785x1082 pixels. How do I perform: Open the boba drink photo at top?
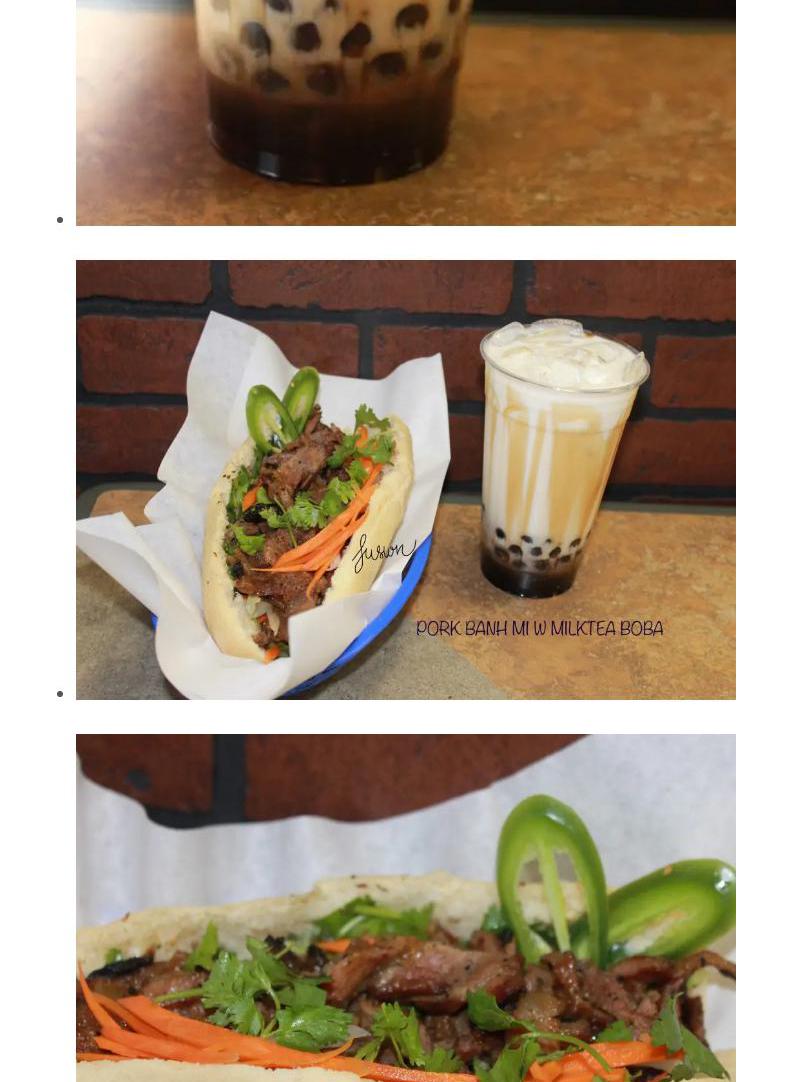point(405,112)
